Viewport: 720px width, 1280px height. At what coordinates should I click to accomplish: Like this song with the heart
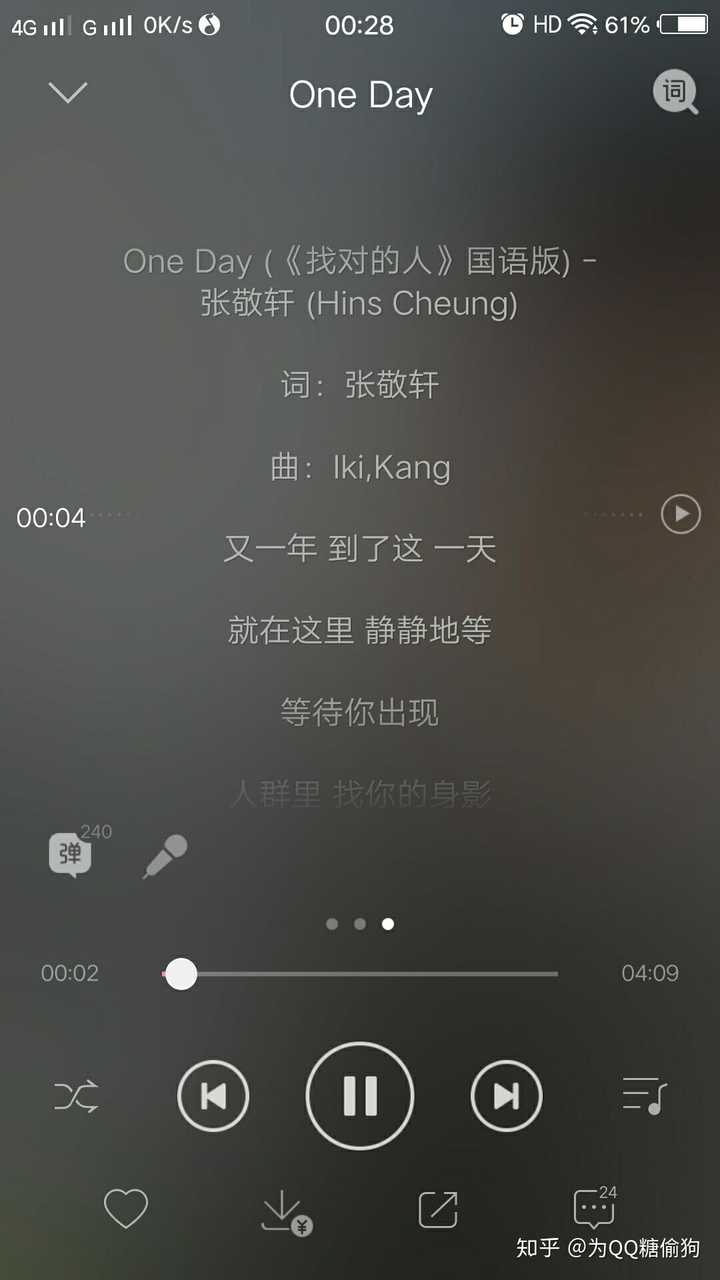pyautogui.click(x=126, y=1210)
